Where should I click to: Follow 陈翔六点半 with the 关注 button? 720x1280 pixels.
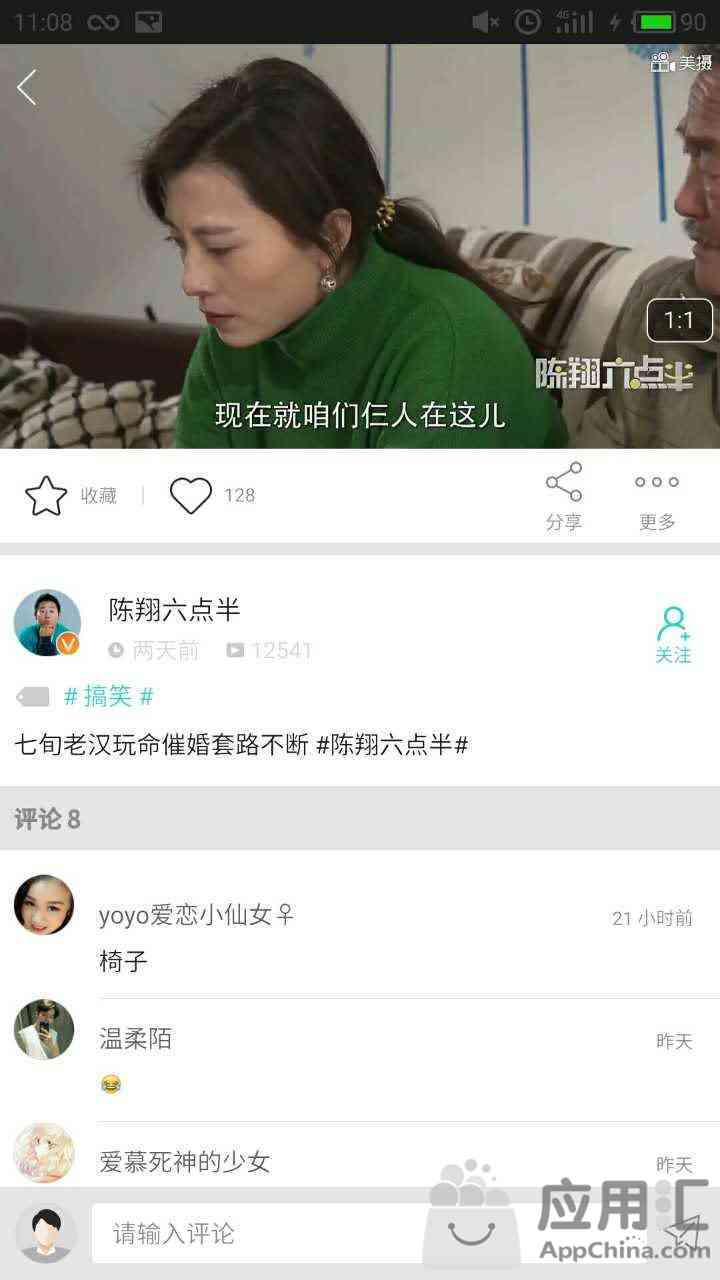point(673,635)
